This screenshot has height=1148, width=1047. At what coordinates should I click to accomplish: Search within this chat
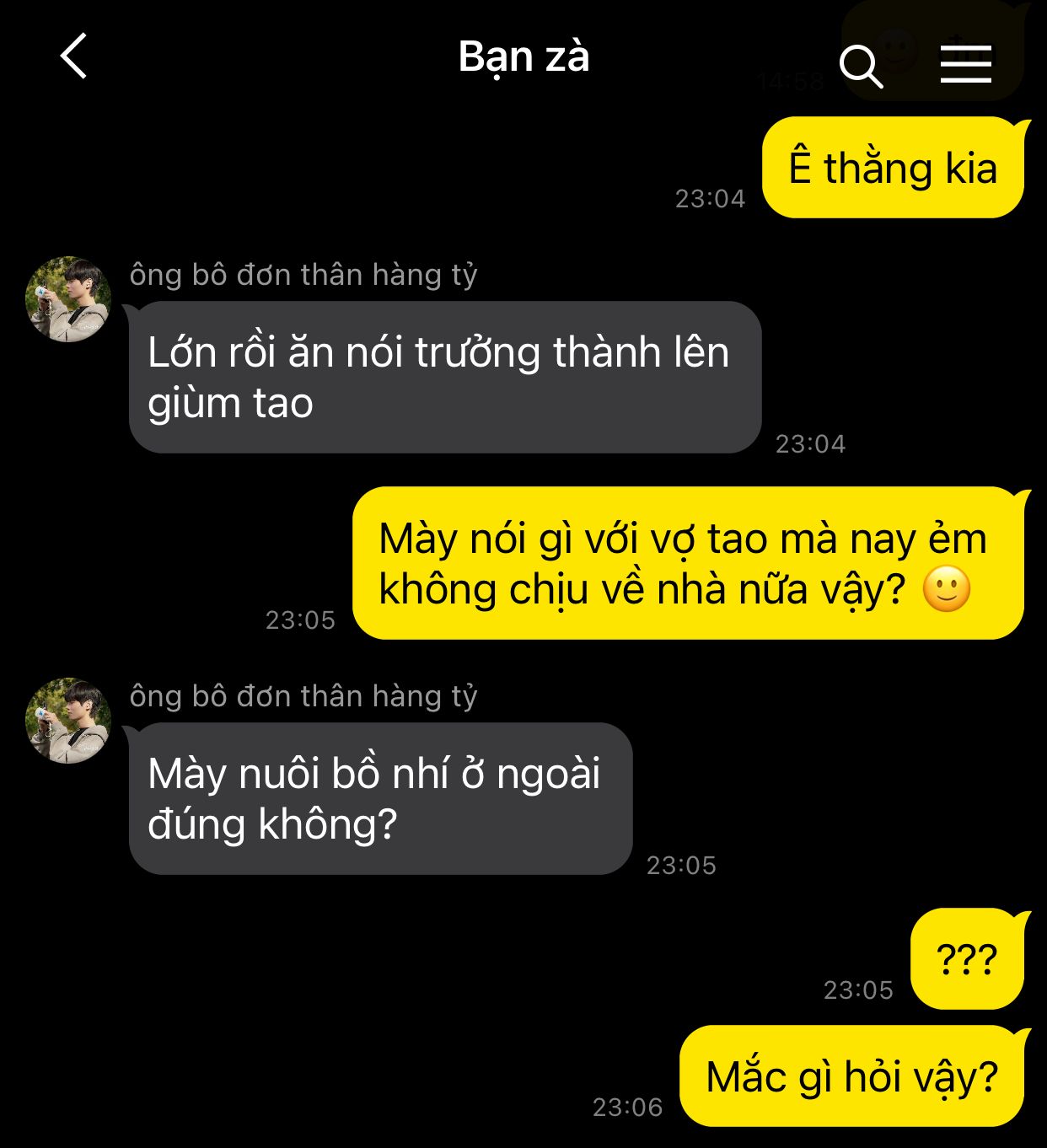pos(861,66)
